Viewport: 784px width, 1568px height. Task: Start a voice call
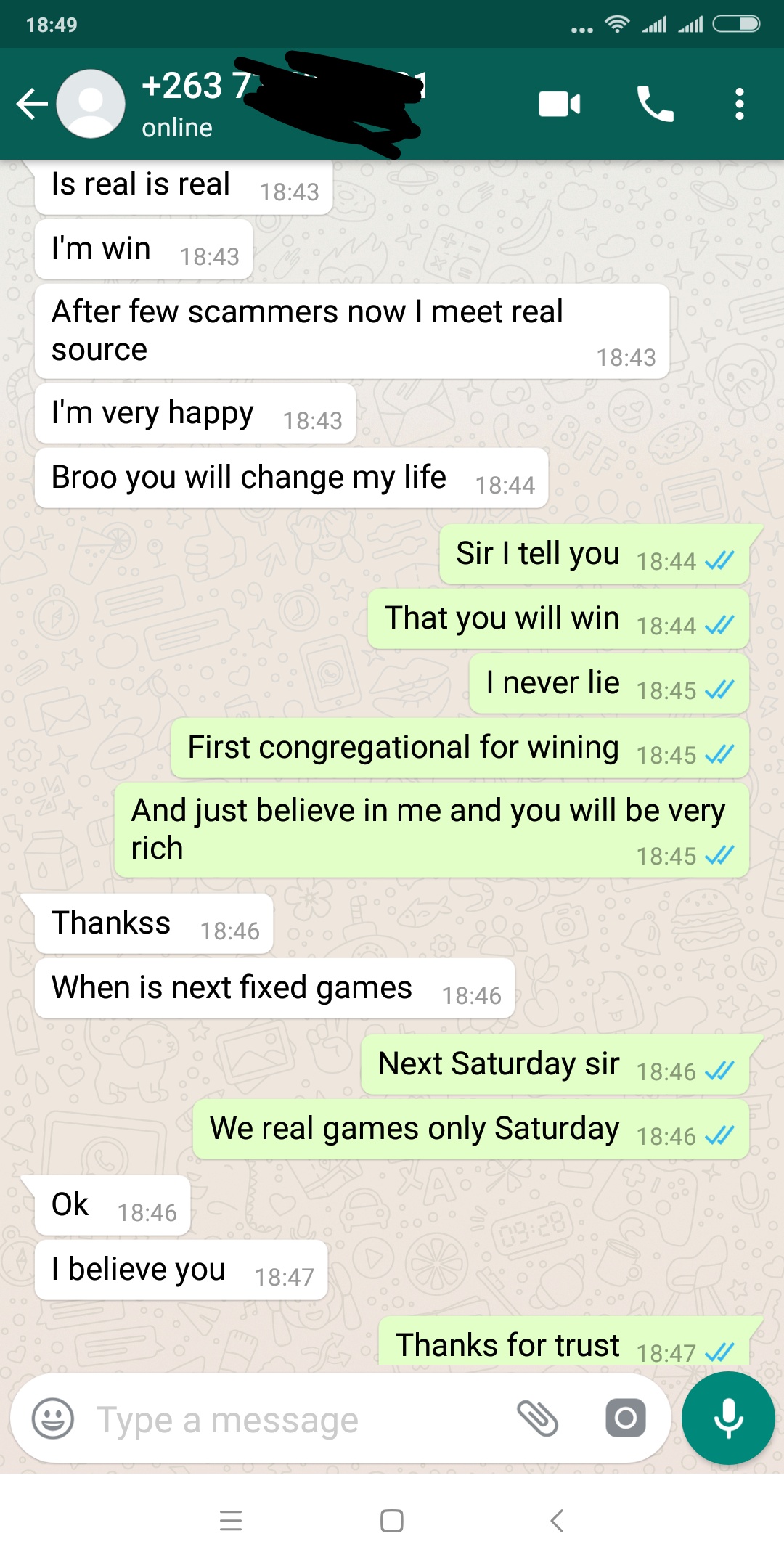655,104
